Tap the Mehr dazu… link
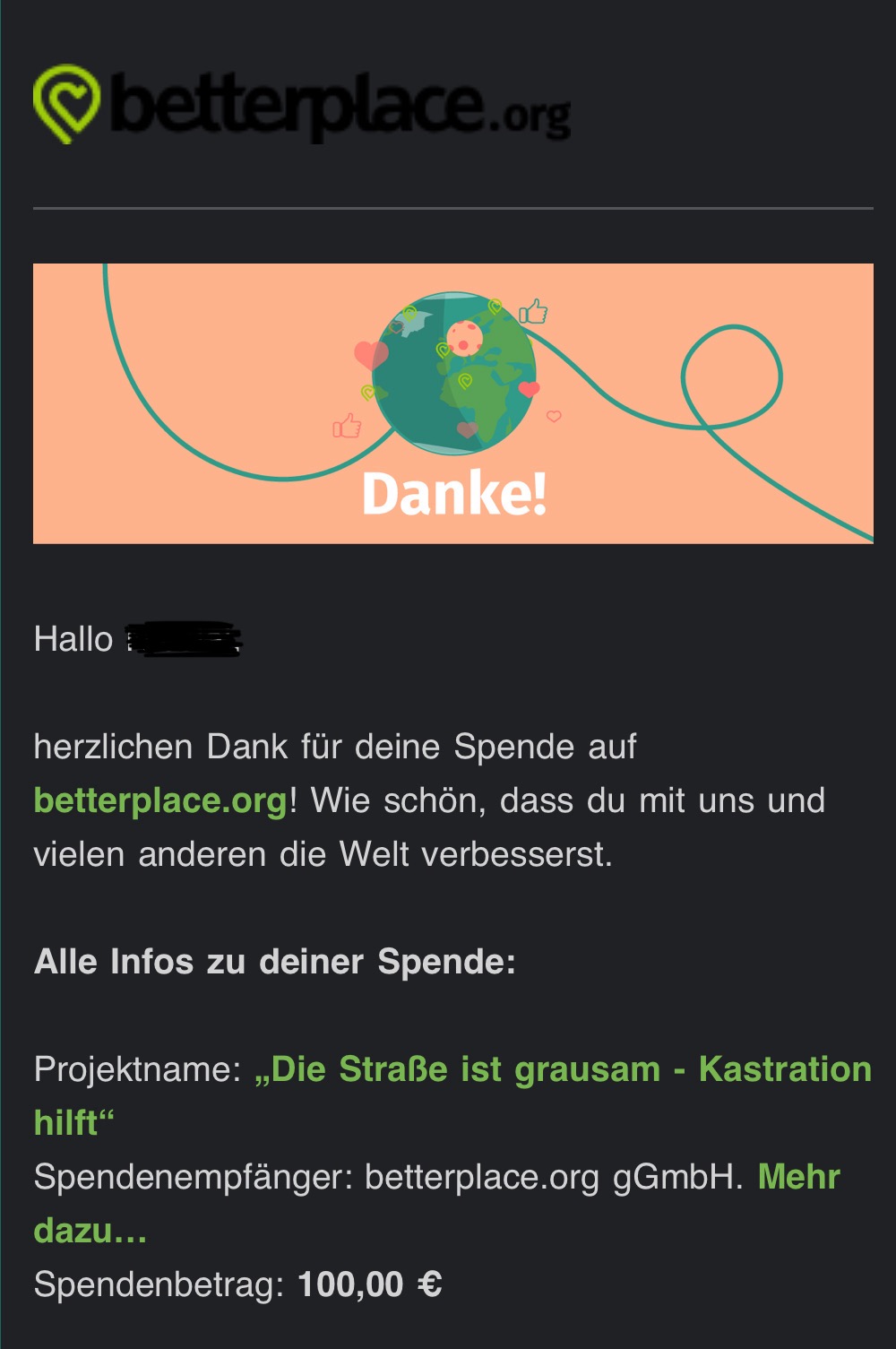The height and width of the screenshot is (1349, 896). coord(798,1177)
